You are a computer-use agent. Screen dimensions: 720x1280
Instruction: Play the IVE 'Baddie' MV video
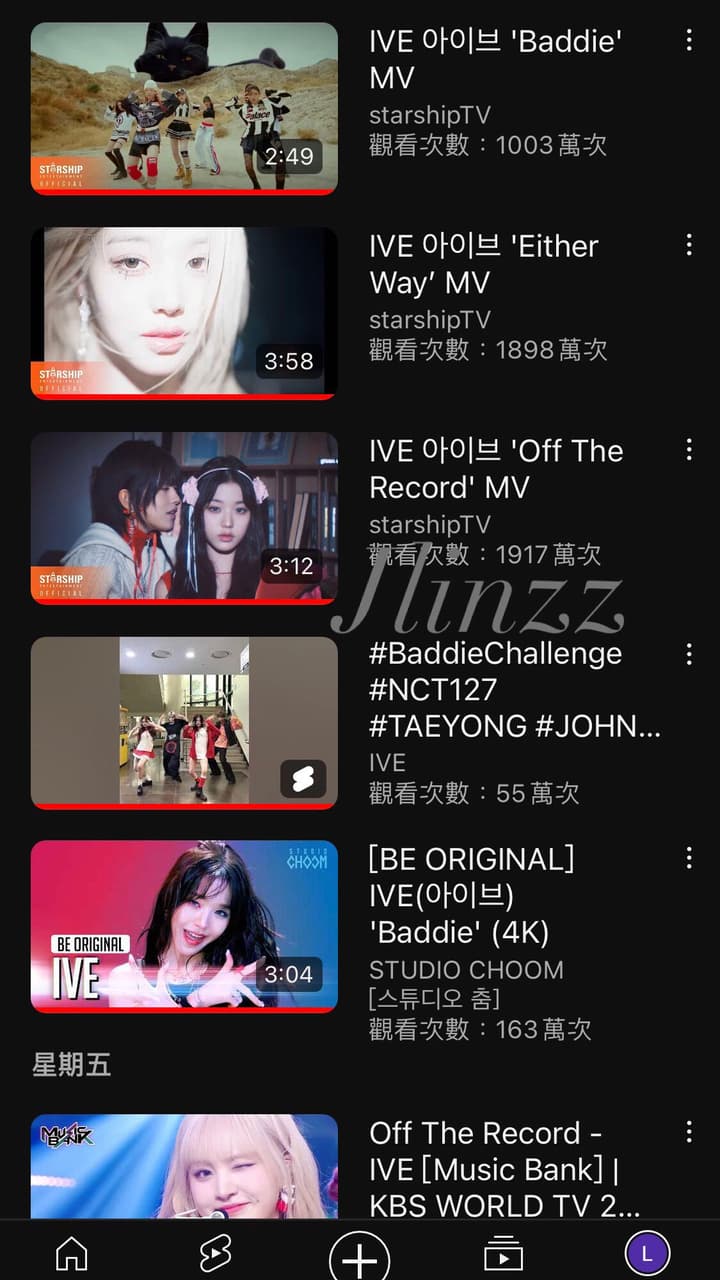(x=184, y=108)
